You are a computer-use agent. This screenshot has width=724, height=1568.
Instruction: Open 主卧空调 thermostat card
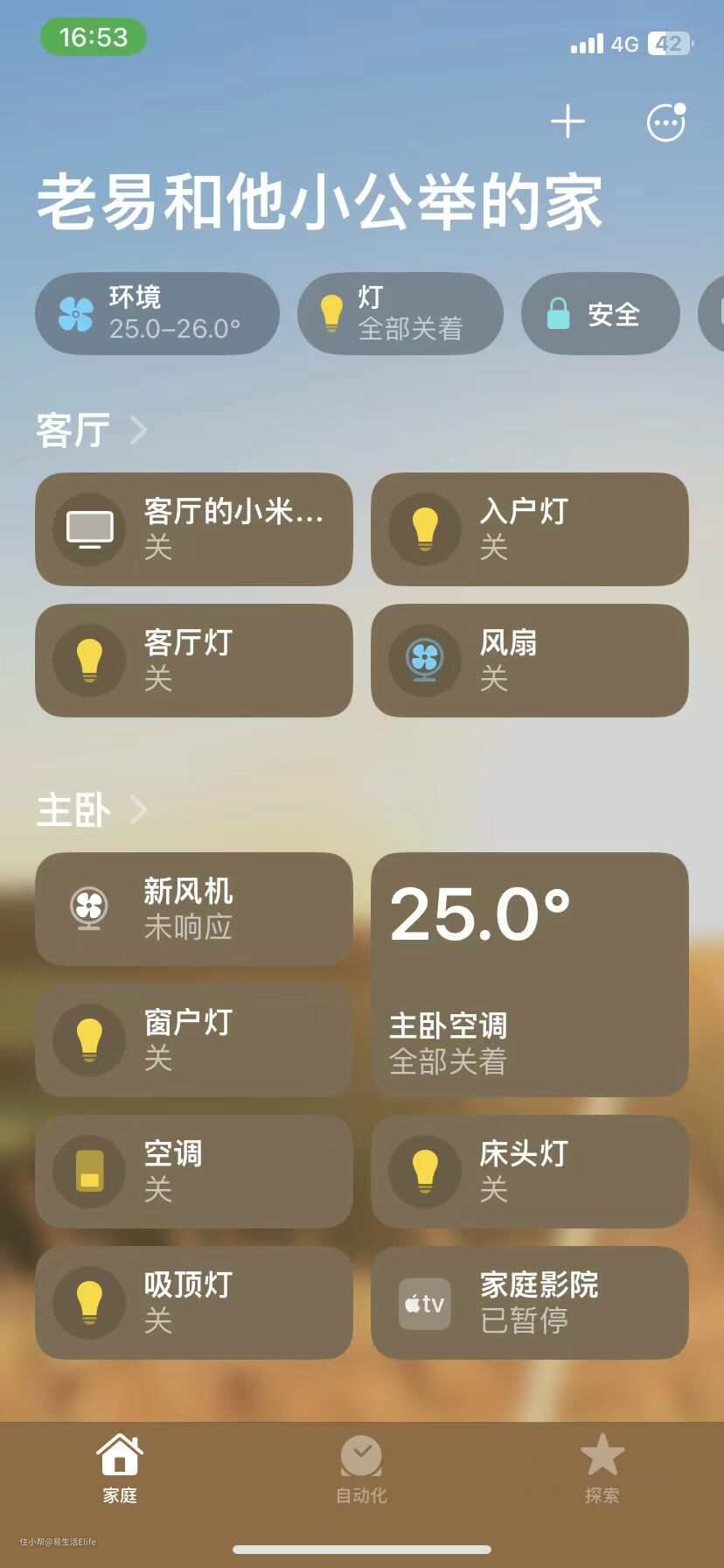coord(530,974)
